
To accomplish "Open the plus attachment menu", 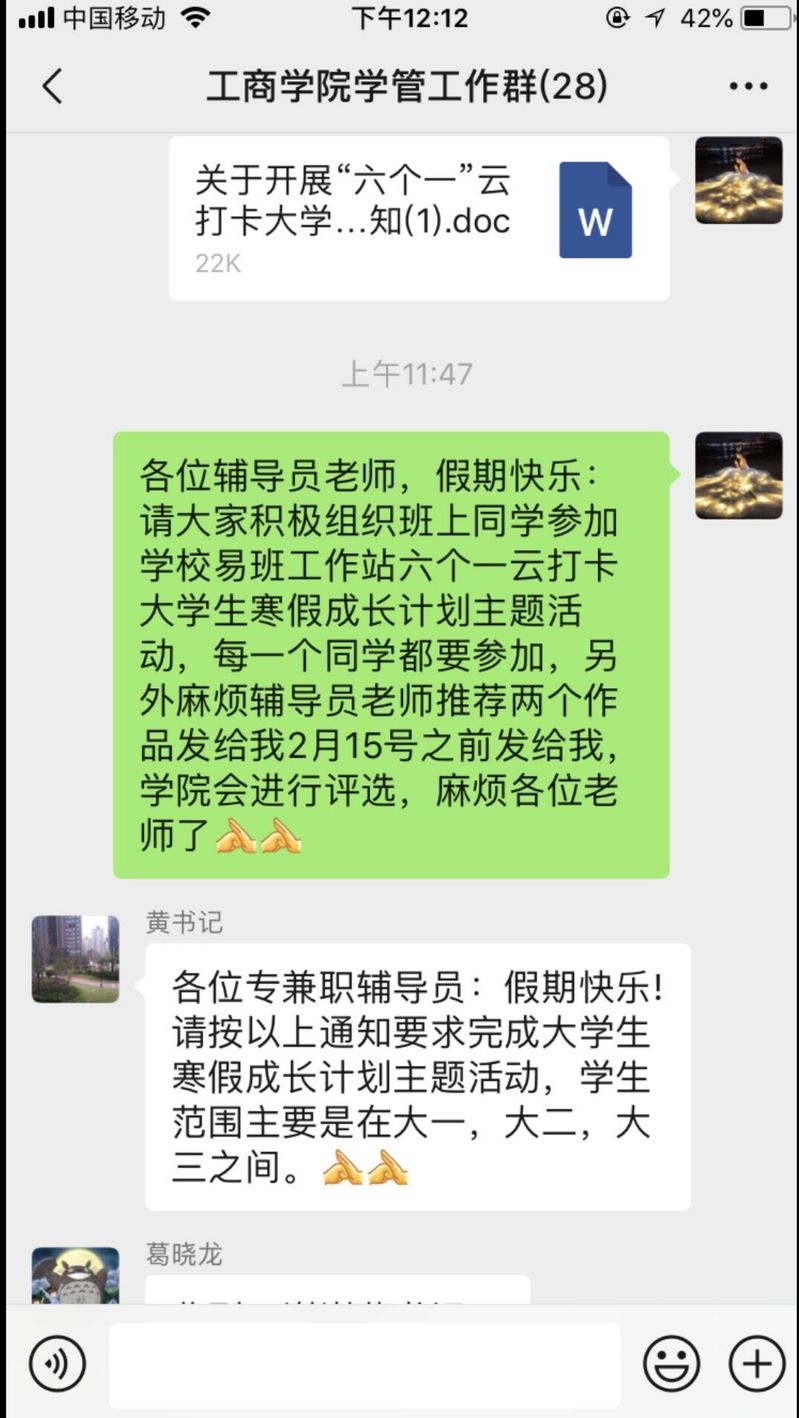I will click(756, 1363).
